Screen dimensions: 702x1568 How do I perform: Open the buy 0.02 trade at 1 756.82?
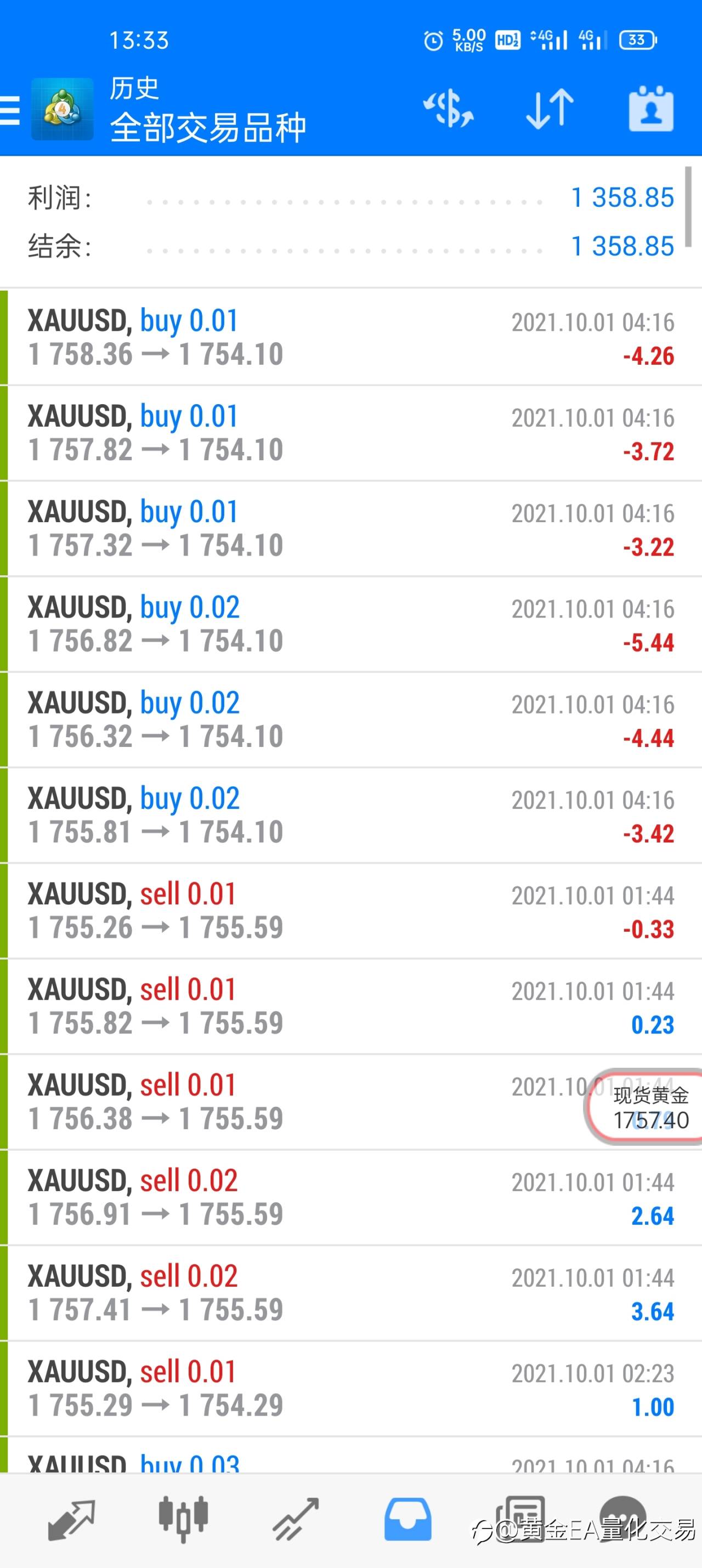point(350,625)
